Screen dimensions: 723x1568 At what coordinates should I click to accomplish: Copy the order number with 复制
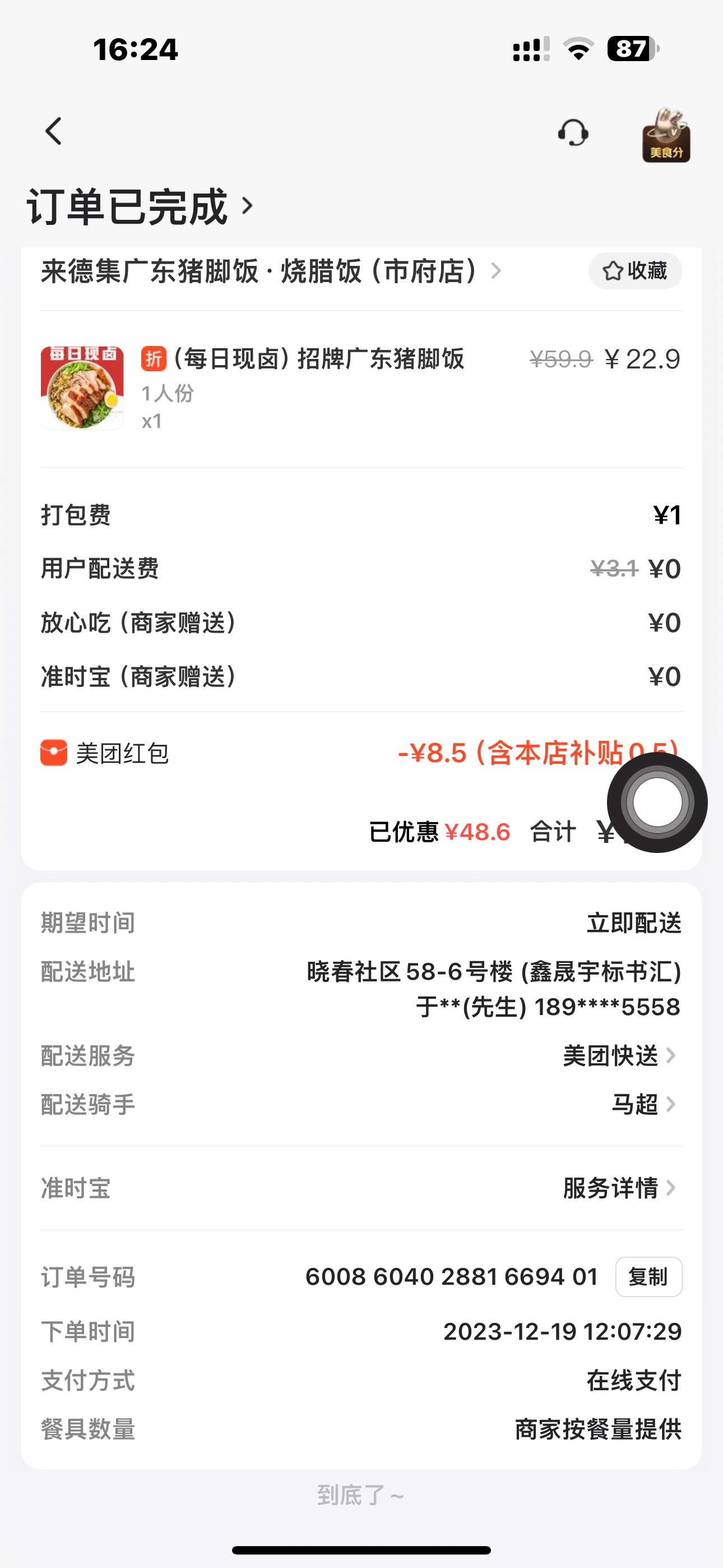(648, 1276)
